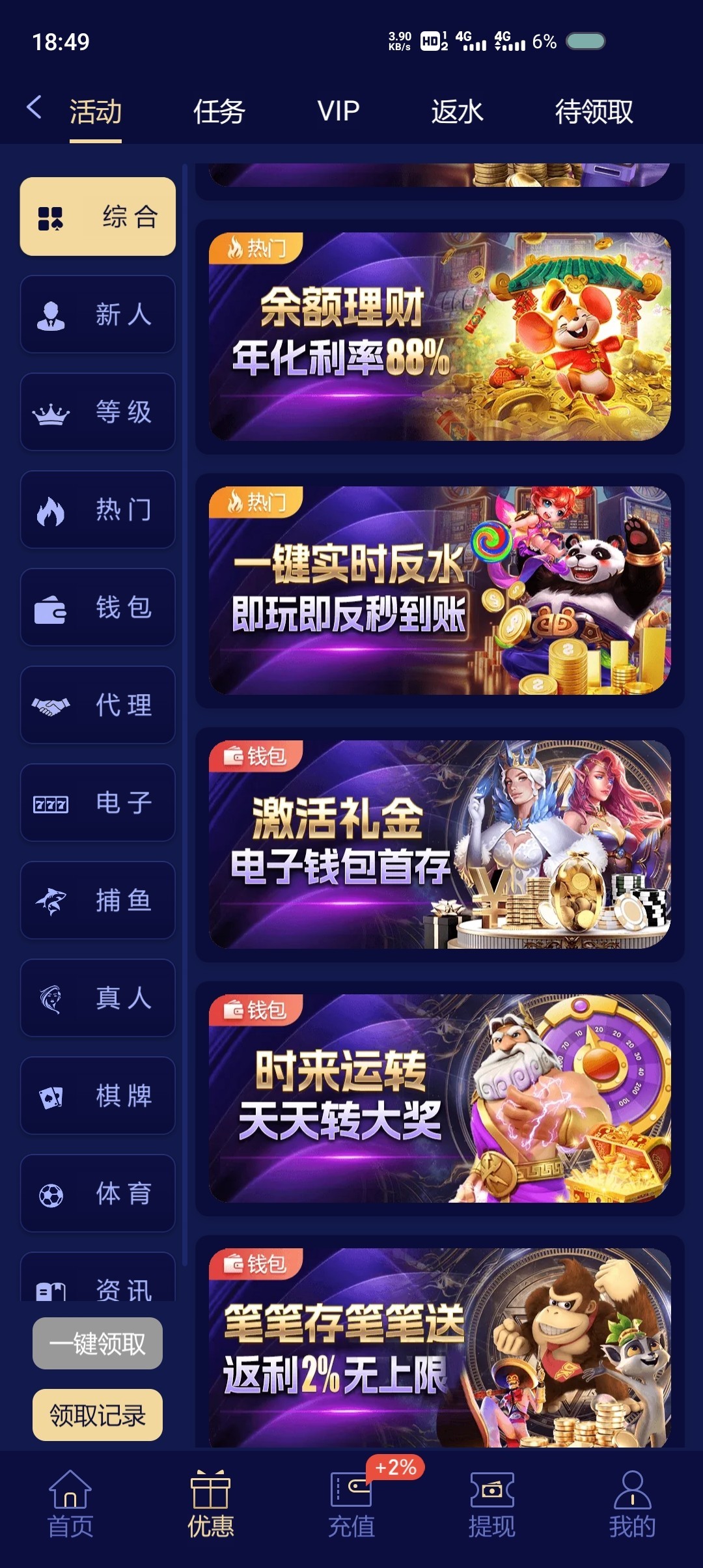The width and height of the screenshot is (703, 1568).
Task: Select the 电子 category
Action: click(98, 803)
